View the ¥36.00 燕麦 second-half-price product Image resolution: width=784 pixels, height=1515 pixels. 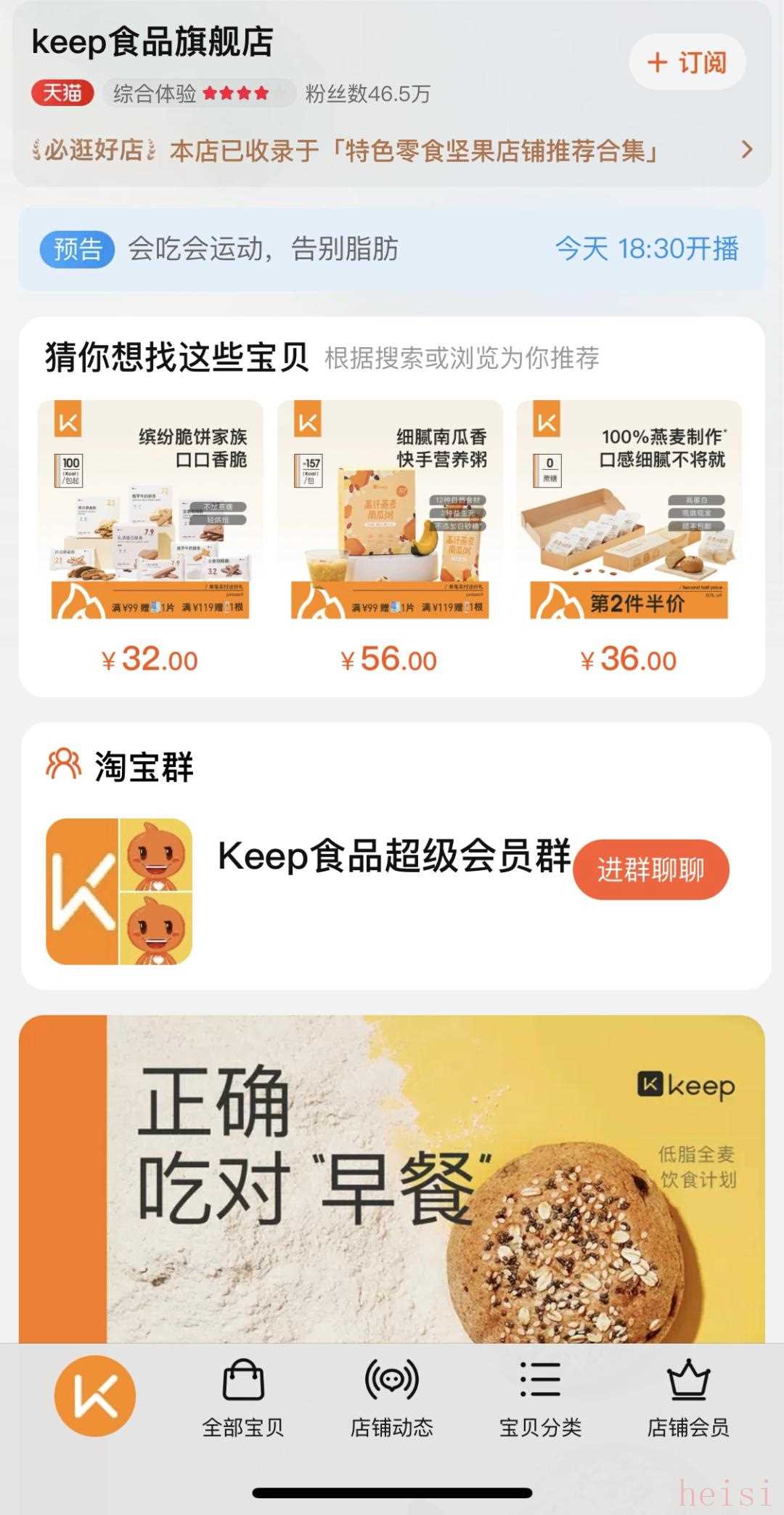(x=629, y=537)
